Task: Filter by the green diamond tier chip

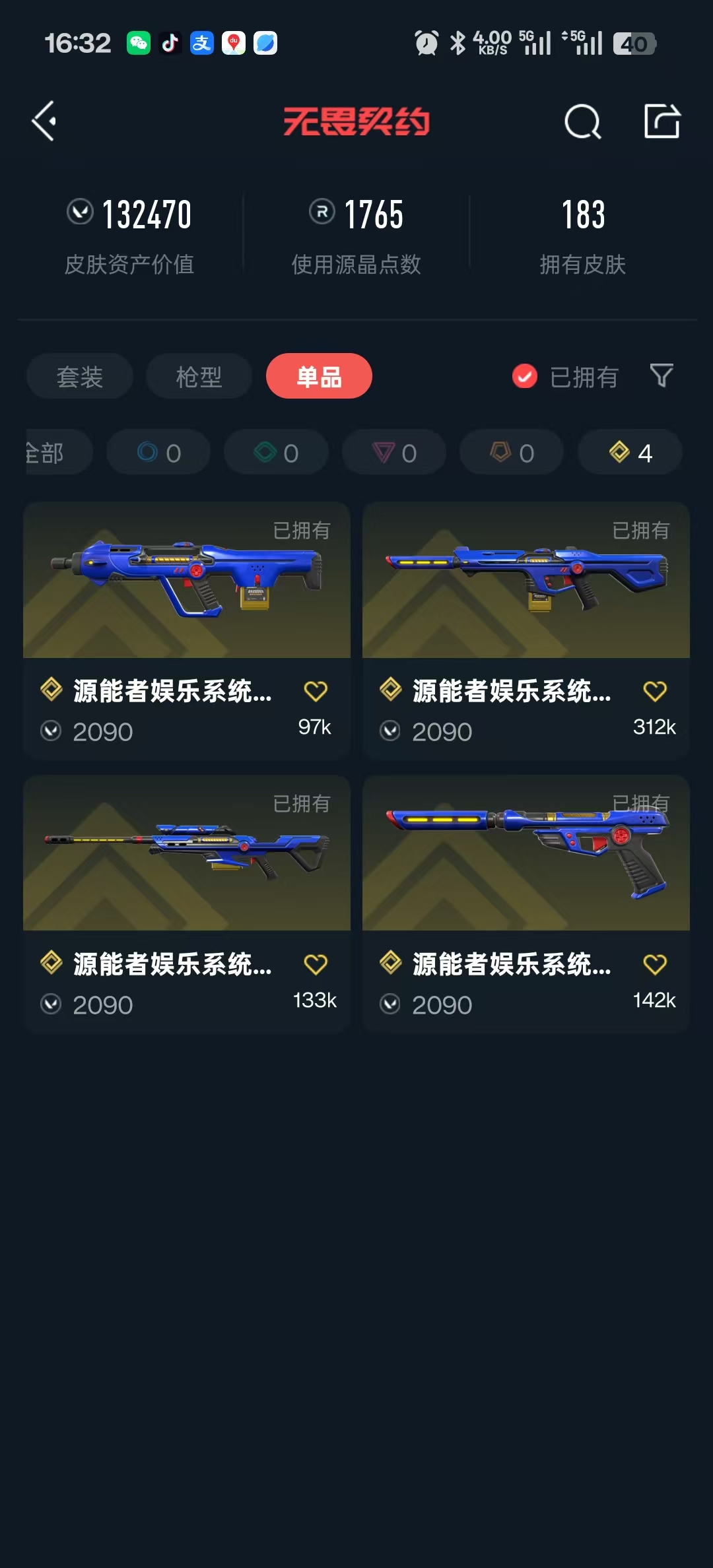Action: pyautogui.click(x=276, y=453)
